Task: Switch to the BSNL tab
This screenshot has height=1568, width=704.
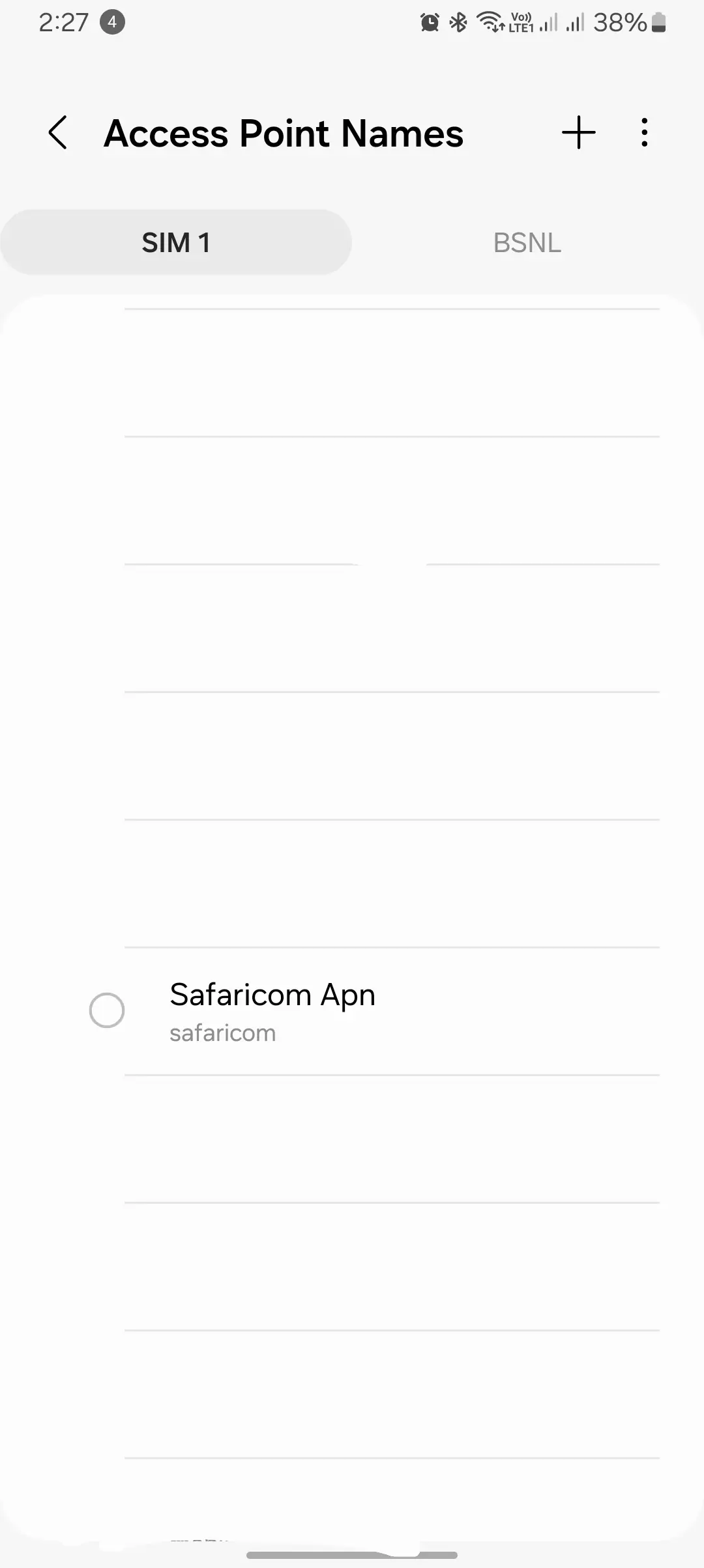Action: [527, 242]
